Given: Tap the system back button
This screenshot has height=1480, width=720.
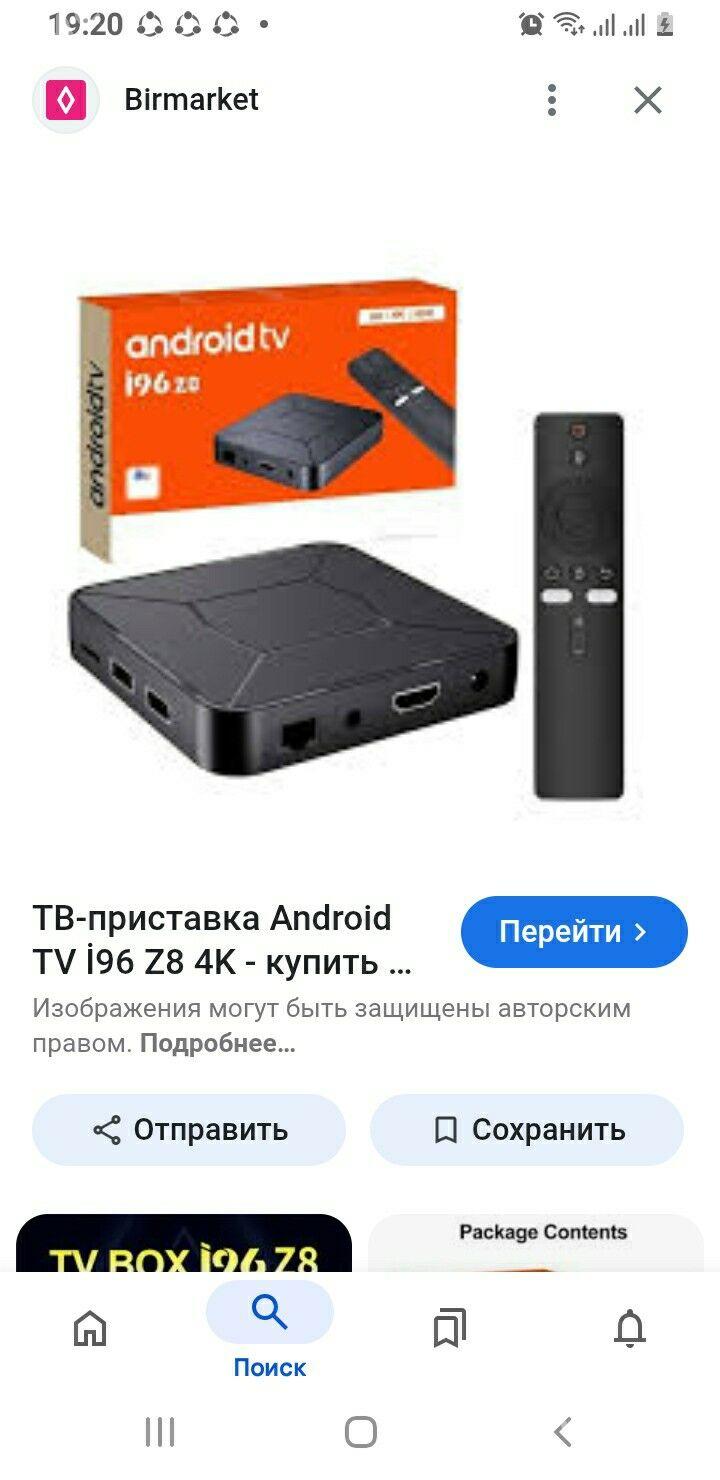Looking at the screenshot, I should tap(562, 1432).
